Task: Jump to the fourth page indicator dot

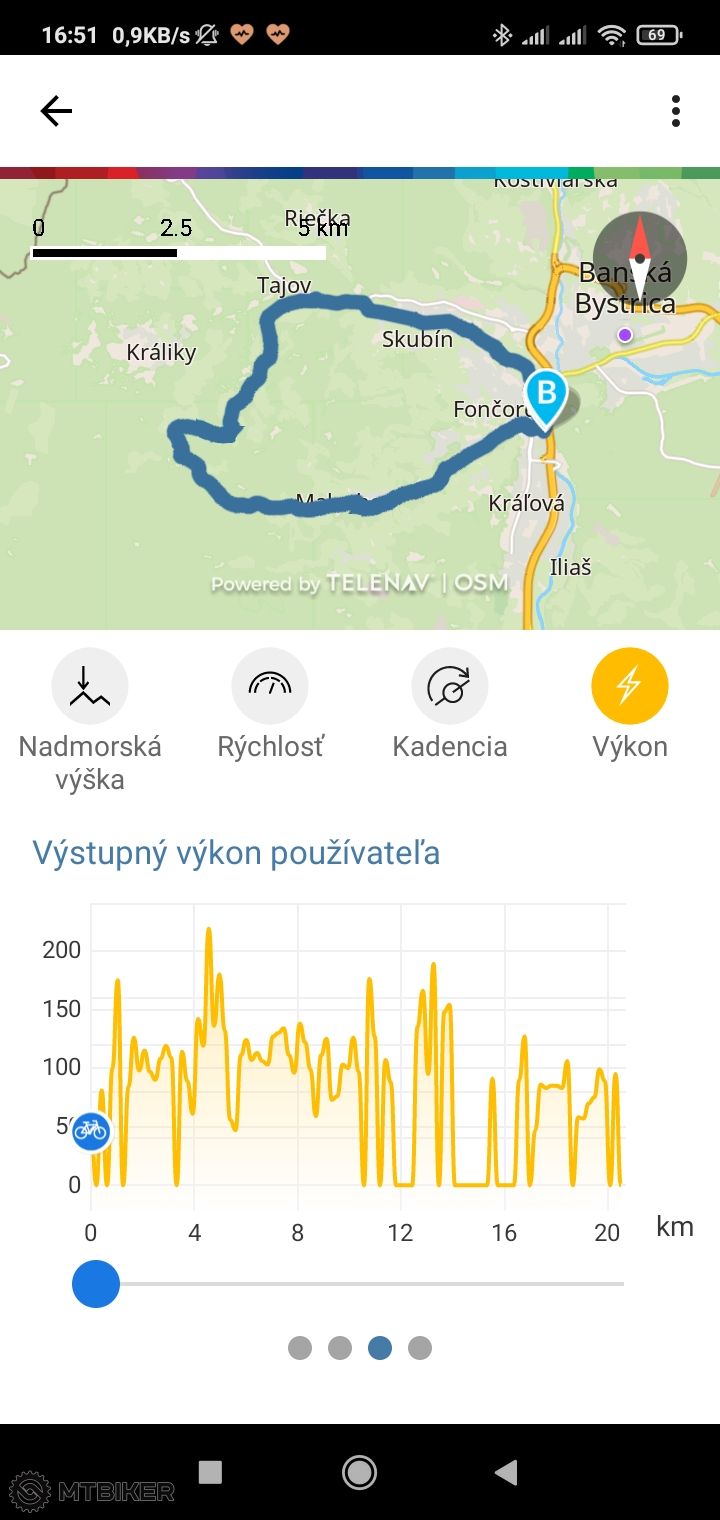Action: [x=420, y=1348]
